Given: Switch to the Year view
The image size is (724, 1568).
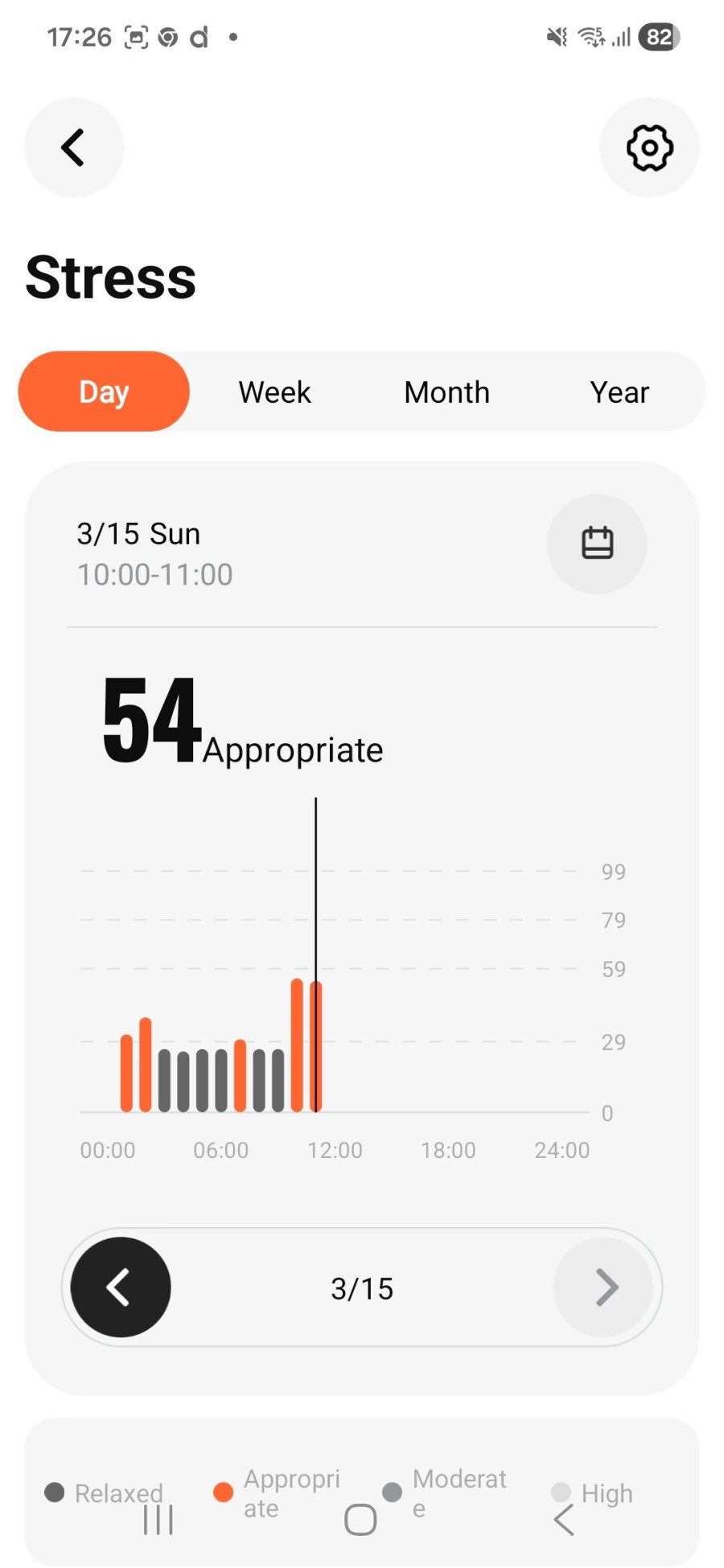Looking at the screenshot, I should coord(619,392).
